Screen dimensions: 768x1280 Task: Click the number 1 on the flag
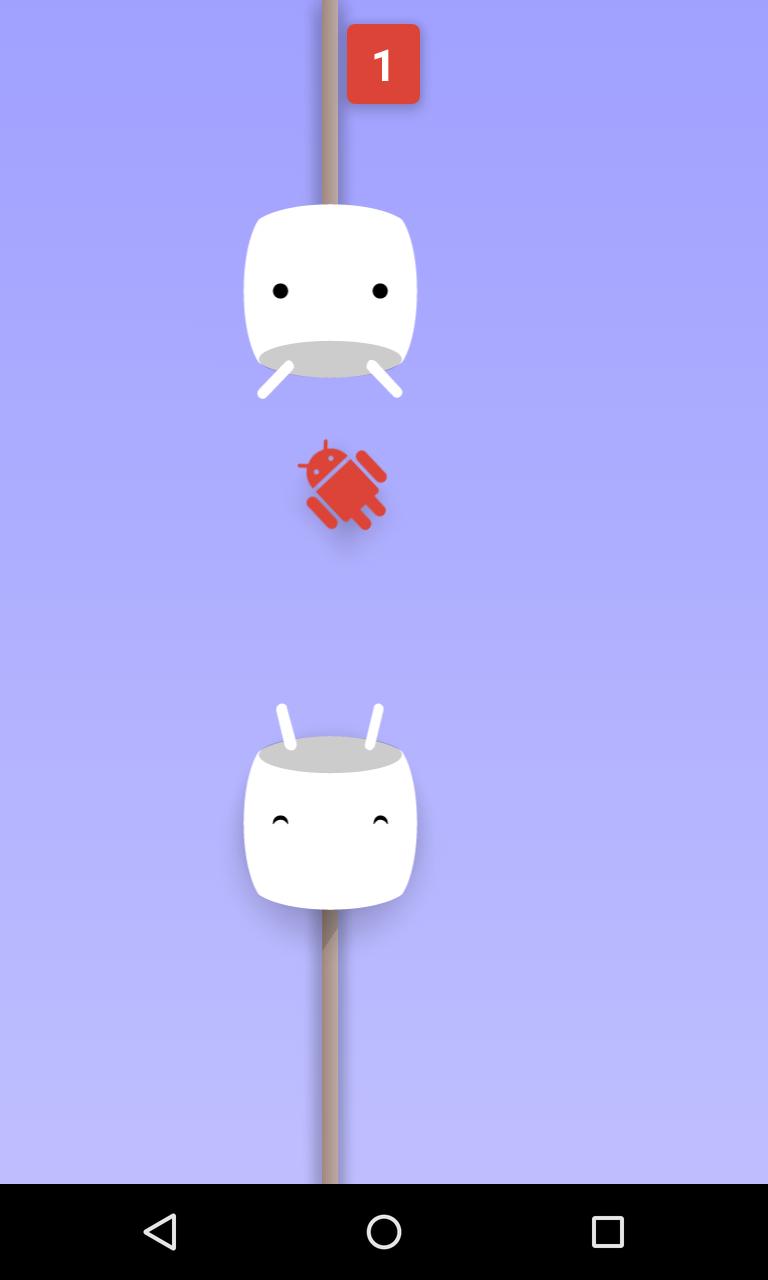(383, 63)
